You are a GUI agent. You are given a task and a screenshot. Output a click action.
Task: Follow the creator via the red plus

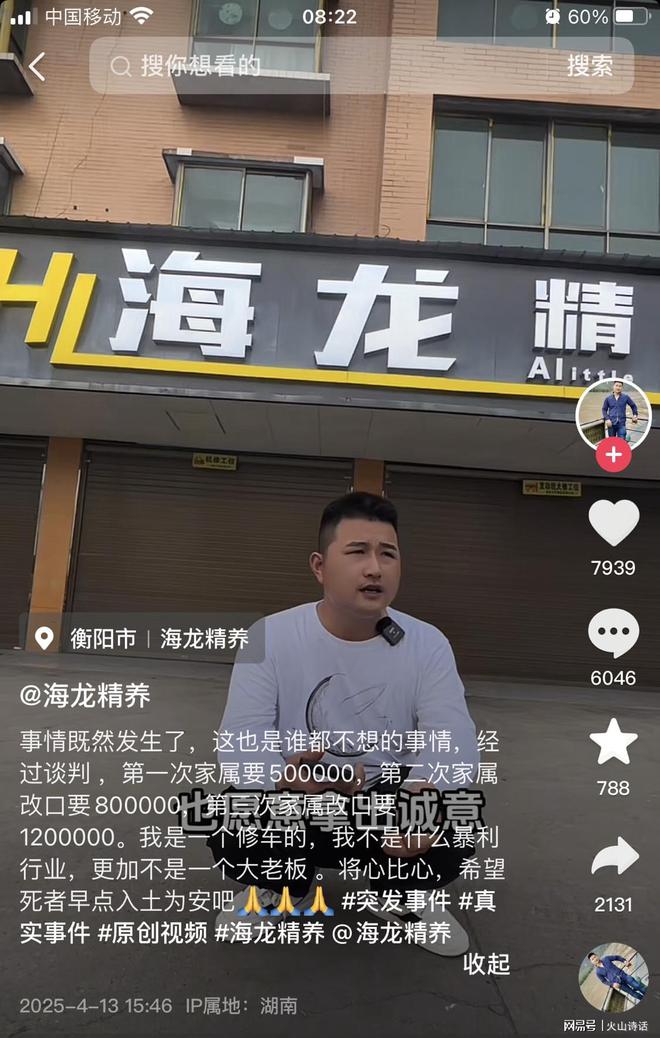click(613, 455)
